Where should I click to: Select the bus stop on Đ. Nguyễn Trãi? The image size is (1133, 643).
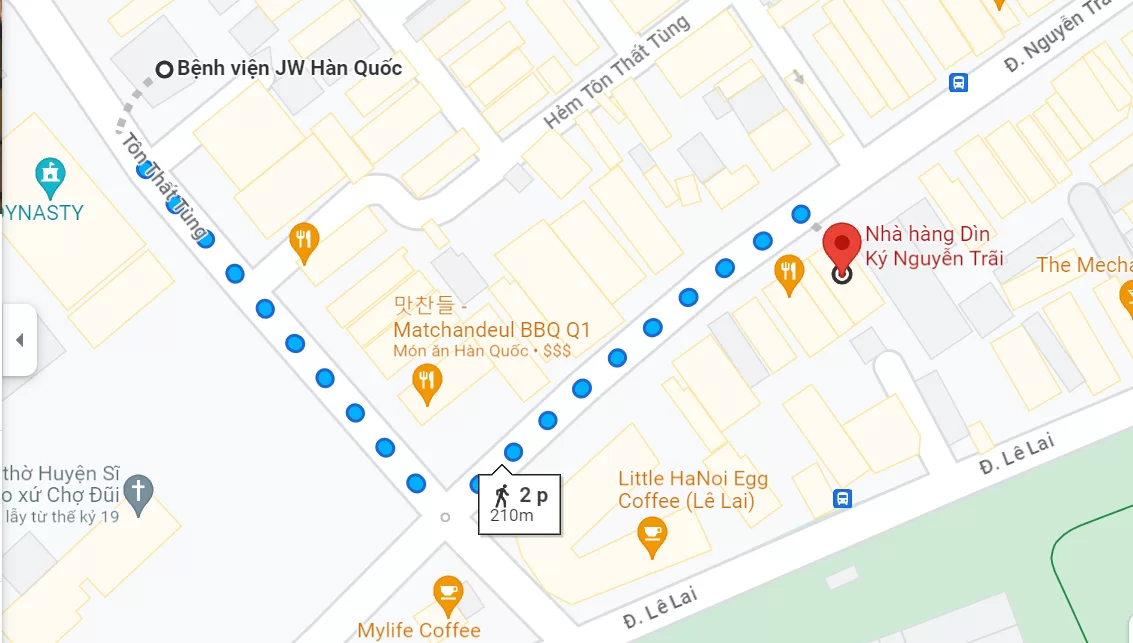pos(958,83)
